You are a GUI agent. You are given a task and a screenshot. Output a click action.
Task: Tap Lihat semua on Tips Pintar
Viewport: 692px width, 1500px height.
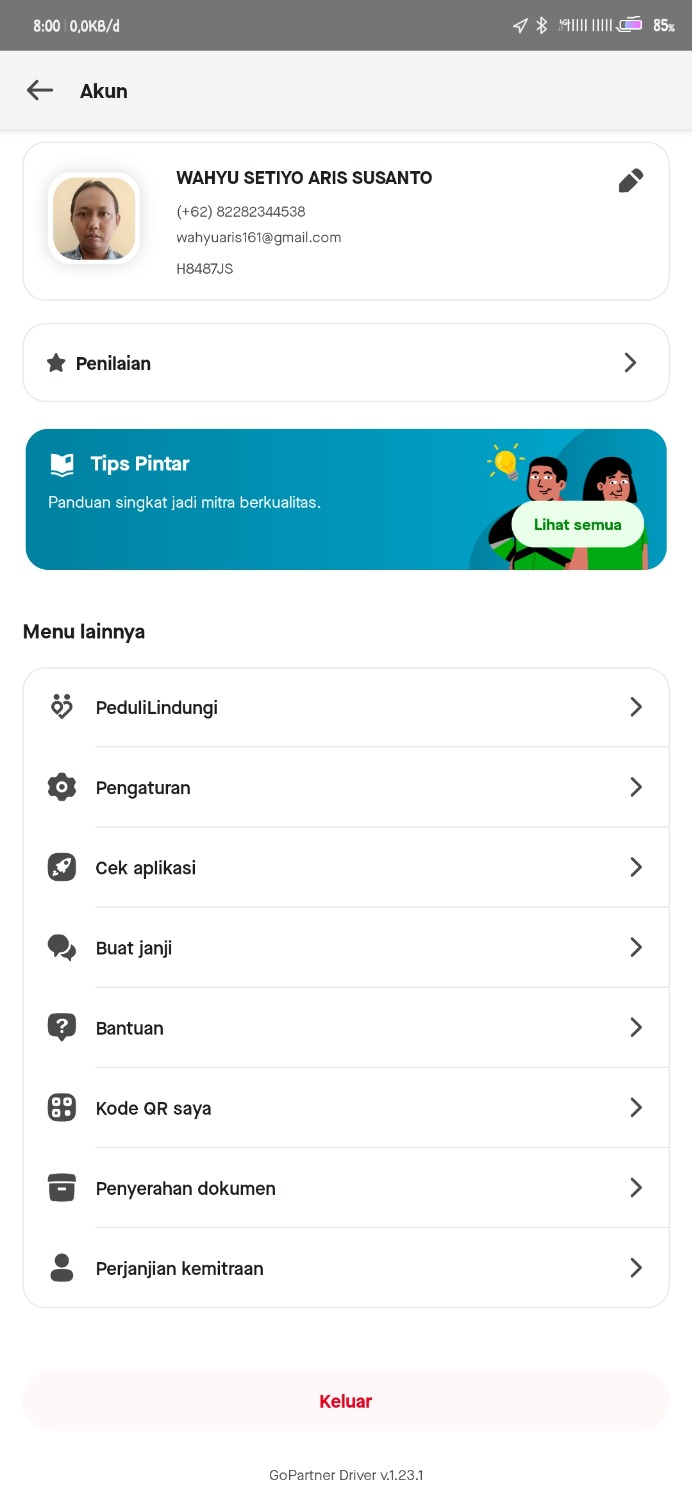577,524
